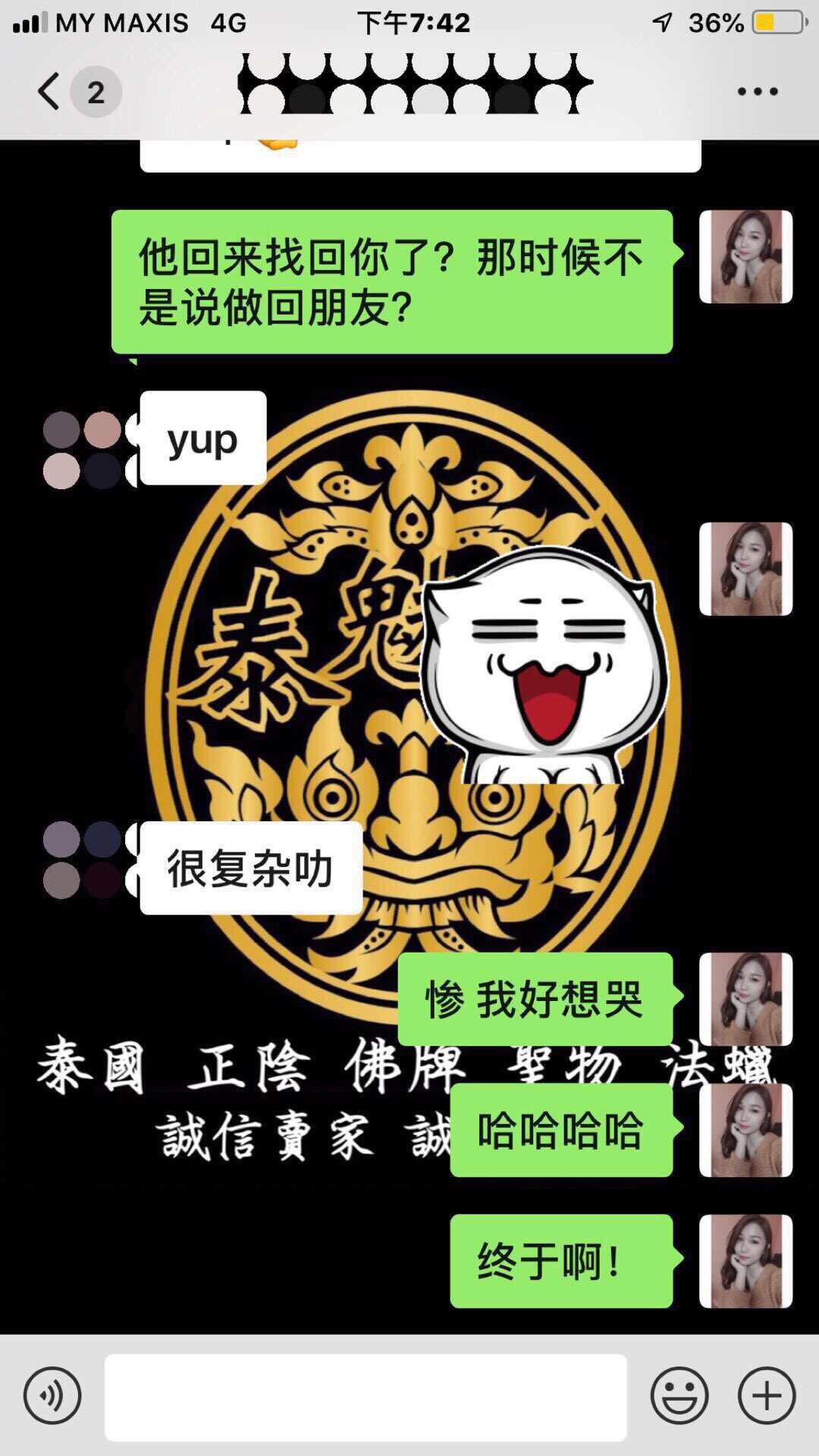This screenshot has height=1456, width=819.
Task: Switch to voice message input
Action: tap(52, 1395)
